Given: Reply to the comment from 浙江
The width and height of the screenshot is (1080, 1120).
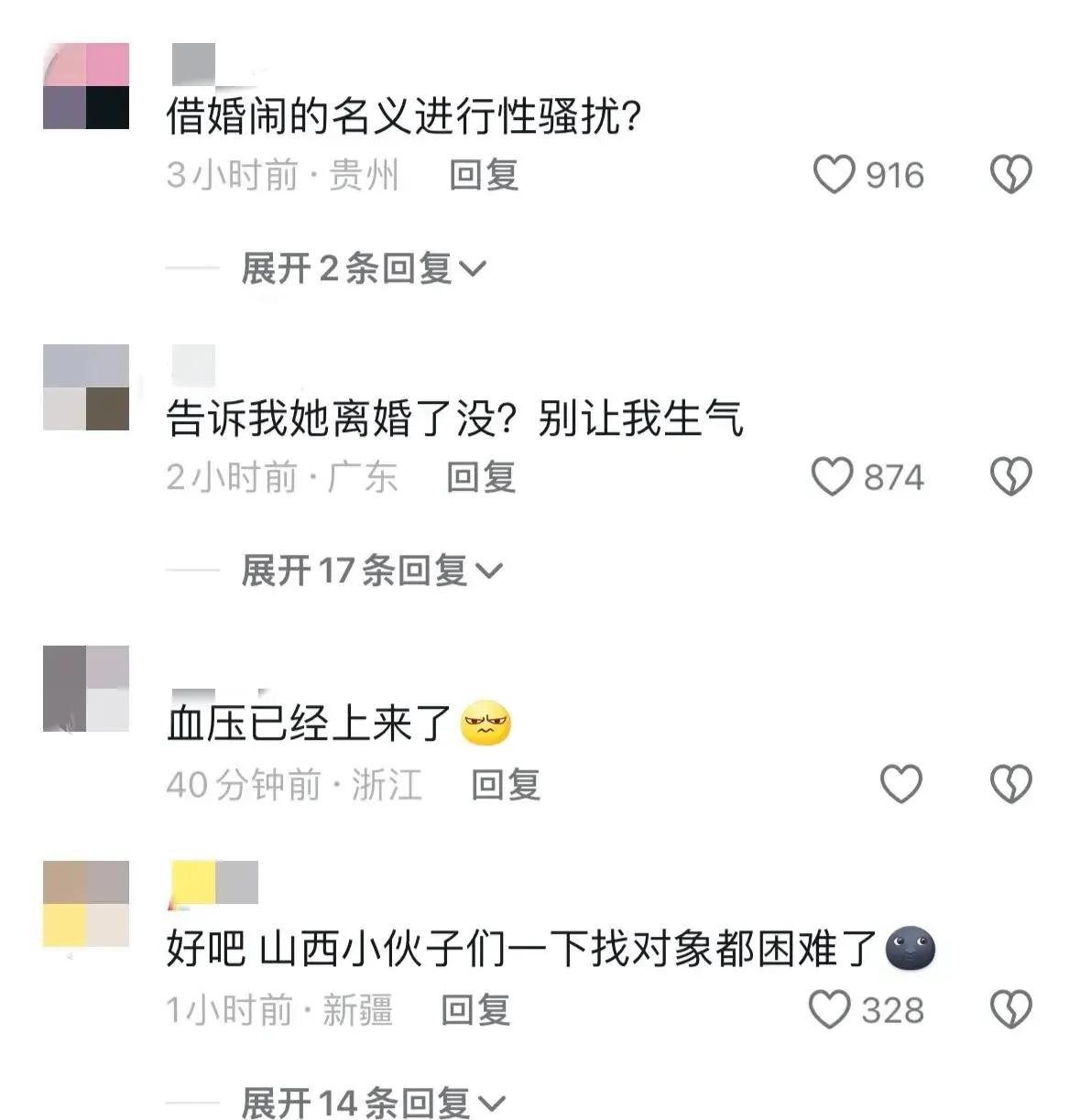Looking at the screenshot, I should pyautogui.click(x=506, y=785).
